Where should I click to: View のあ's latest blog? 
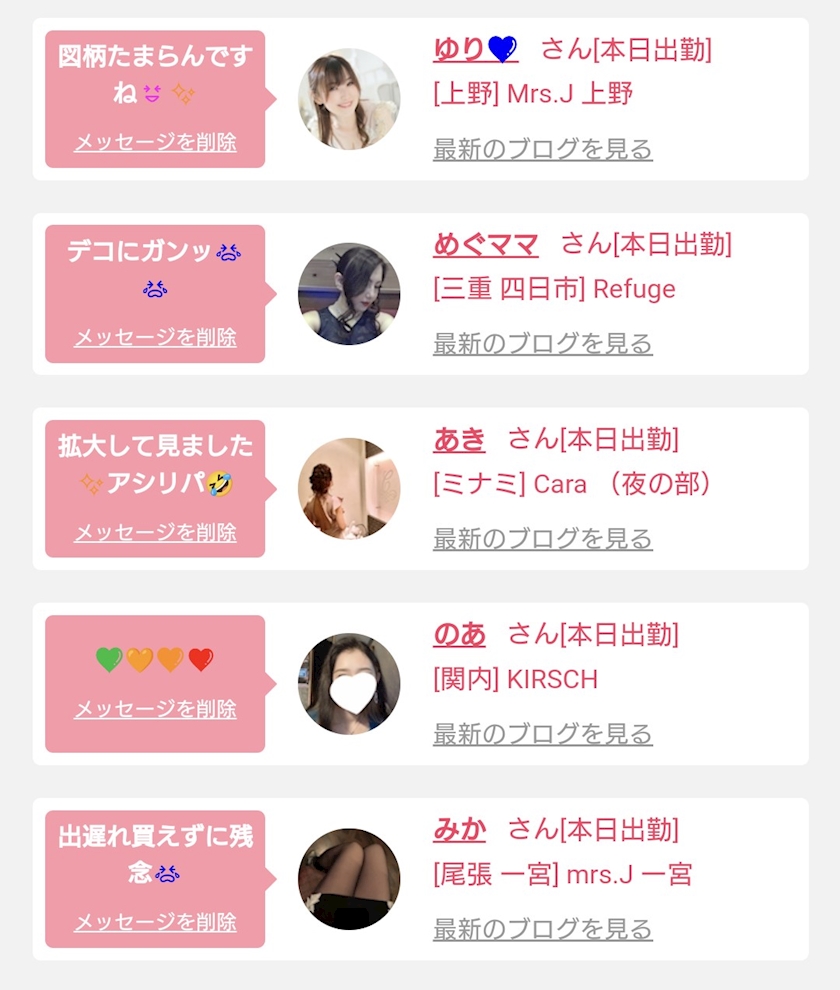[542, 734]
